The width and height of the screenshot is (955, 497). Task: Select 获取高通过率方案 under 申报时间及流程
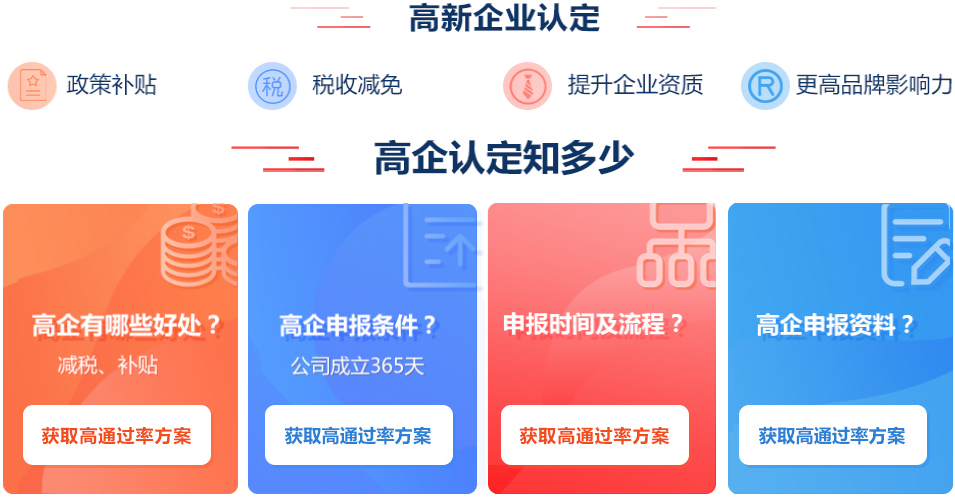click(x=594, y=436)
